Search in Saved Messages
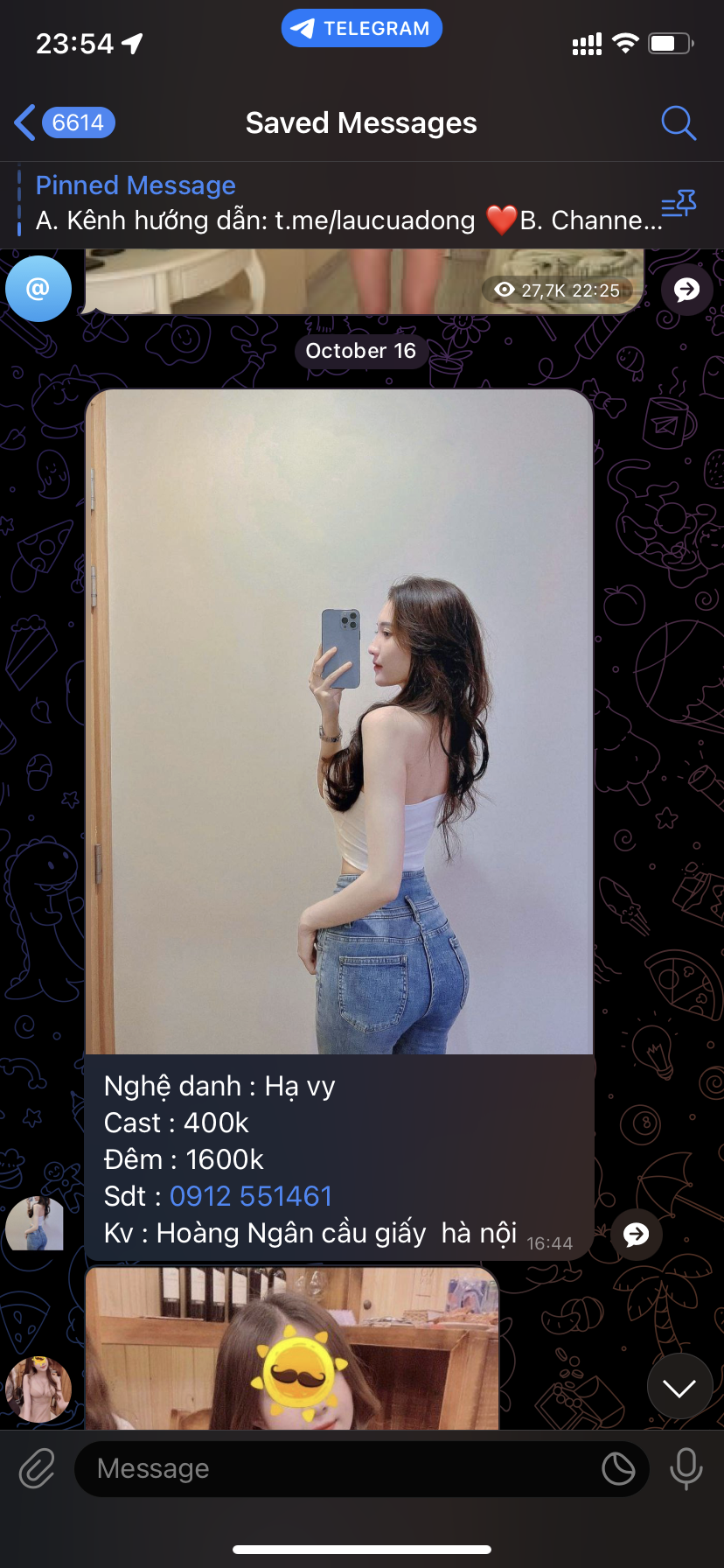Screen dimensions: 724x1568 pos(678,122)
